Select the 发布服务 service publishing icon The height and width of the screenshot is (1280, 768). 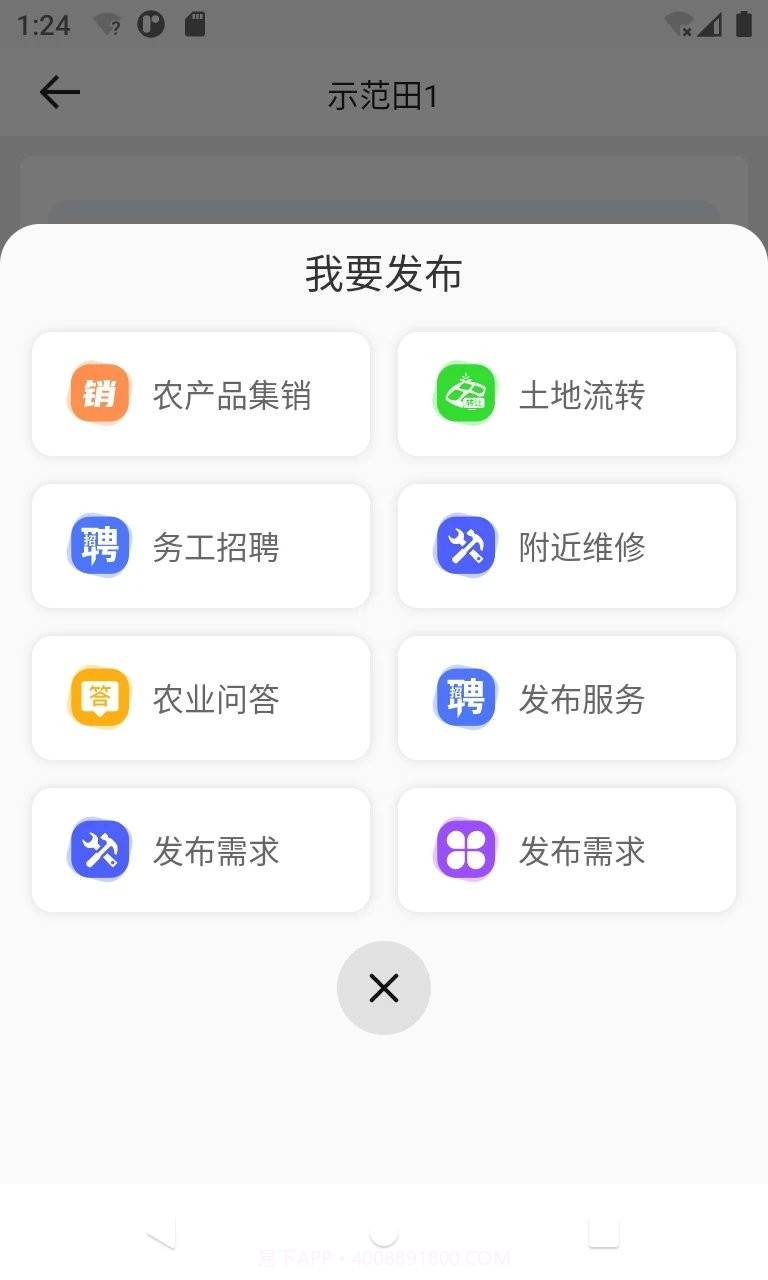(x=464, y=697)
